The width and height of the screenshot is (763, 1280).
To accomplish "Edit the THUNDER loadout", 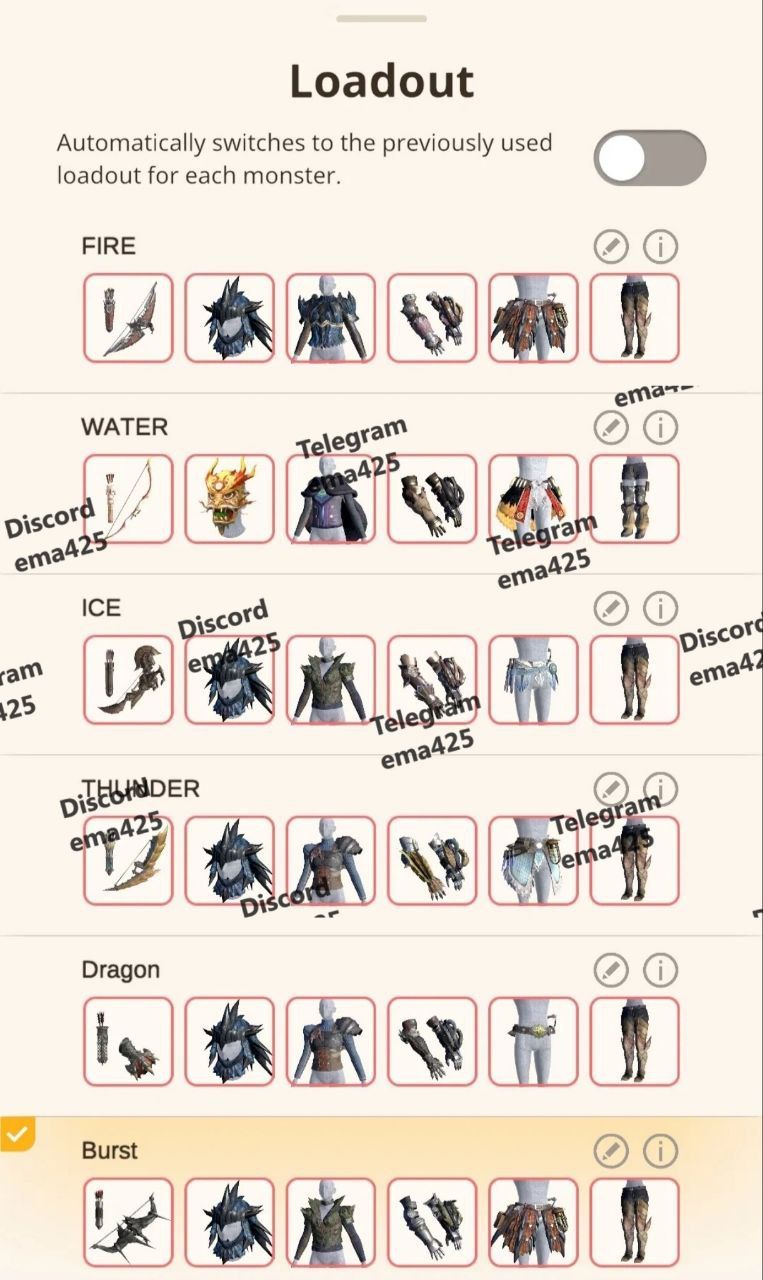I will 610,789.
